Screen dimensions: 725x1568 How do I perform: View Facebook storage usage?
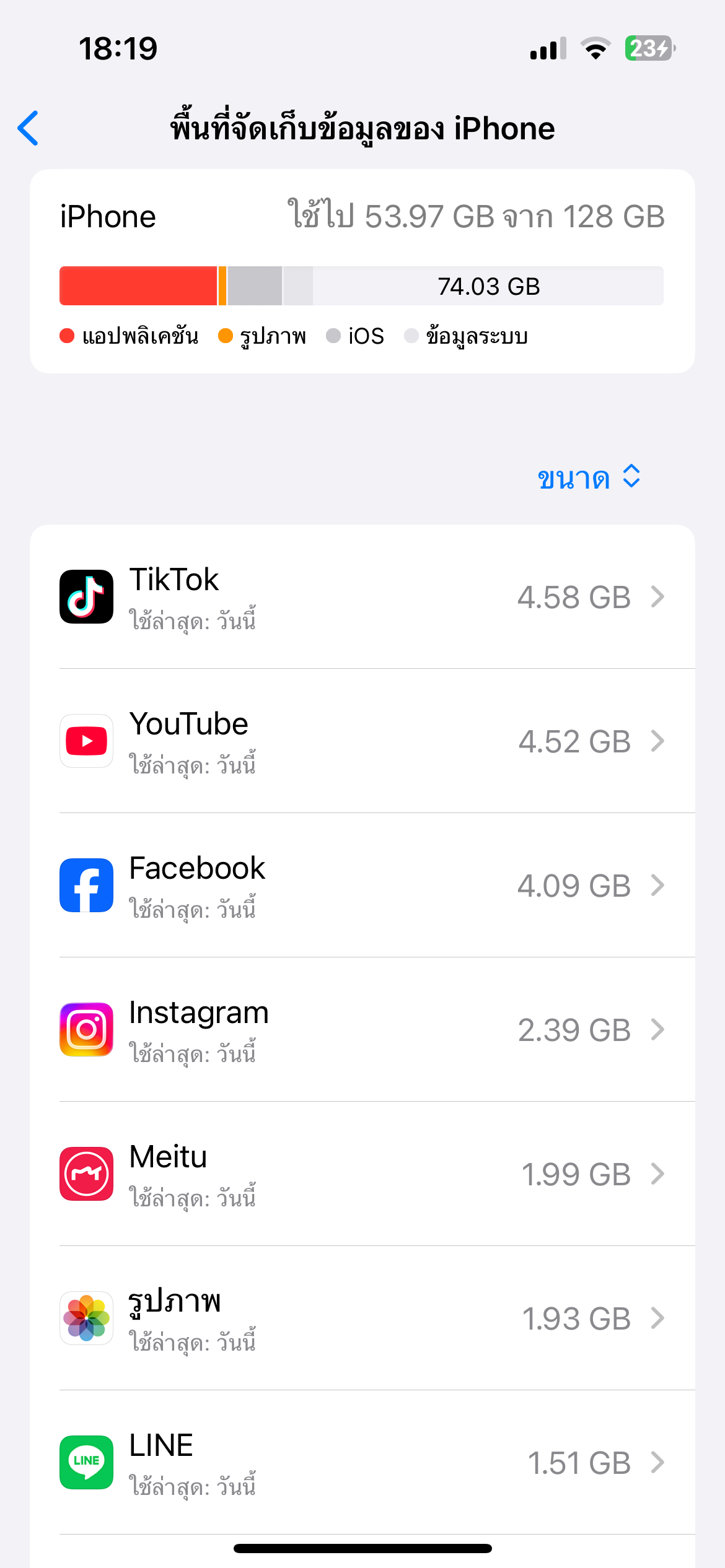(362, 886)
